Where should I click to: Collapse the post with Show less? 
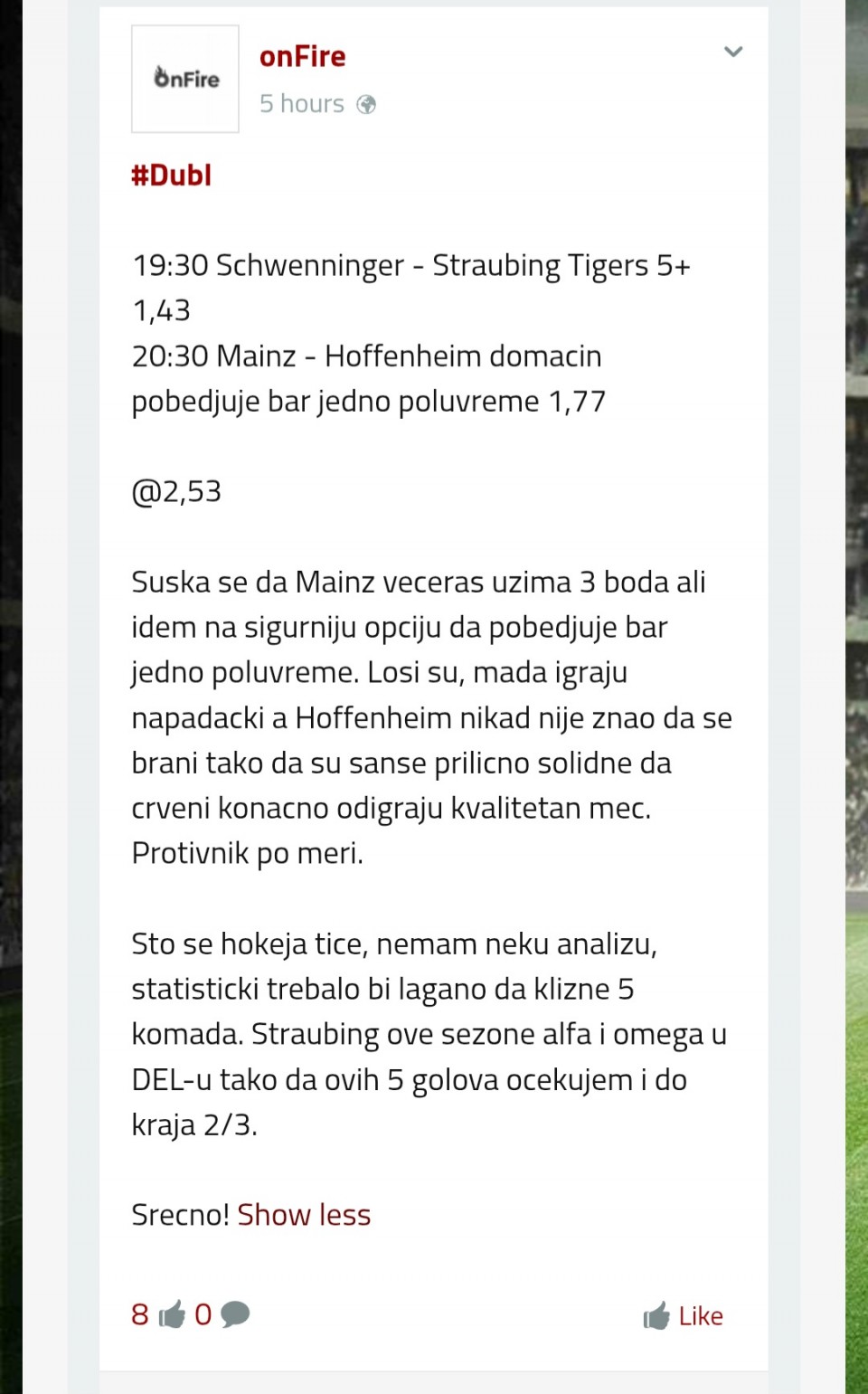click(304, 1214)
